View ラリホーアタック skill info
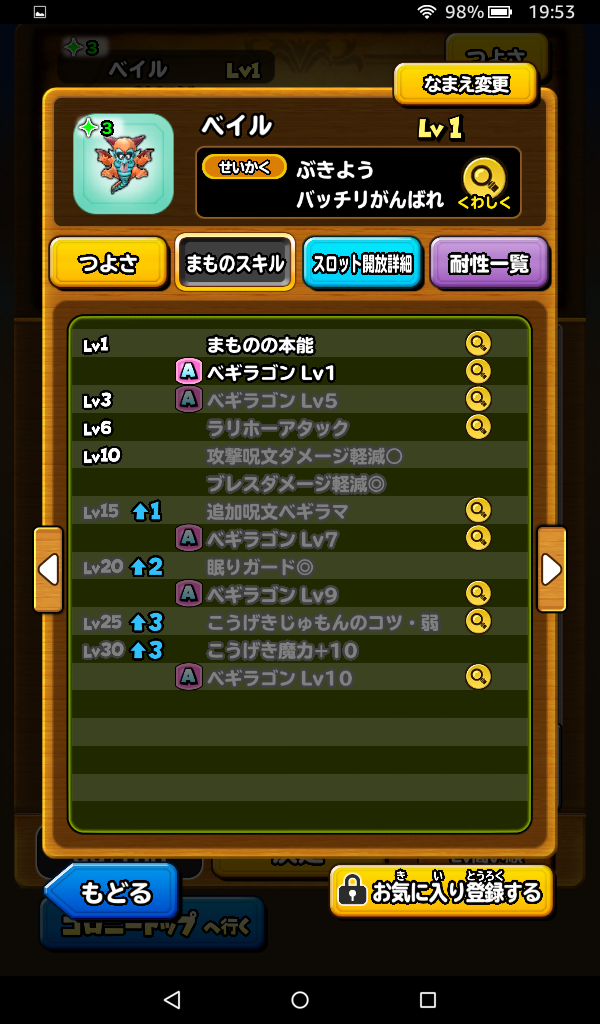 [x=479, y=428]
